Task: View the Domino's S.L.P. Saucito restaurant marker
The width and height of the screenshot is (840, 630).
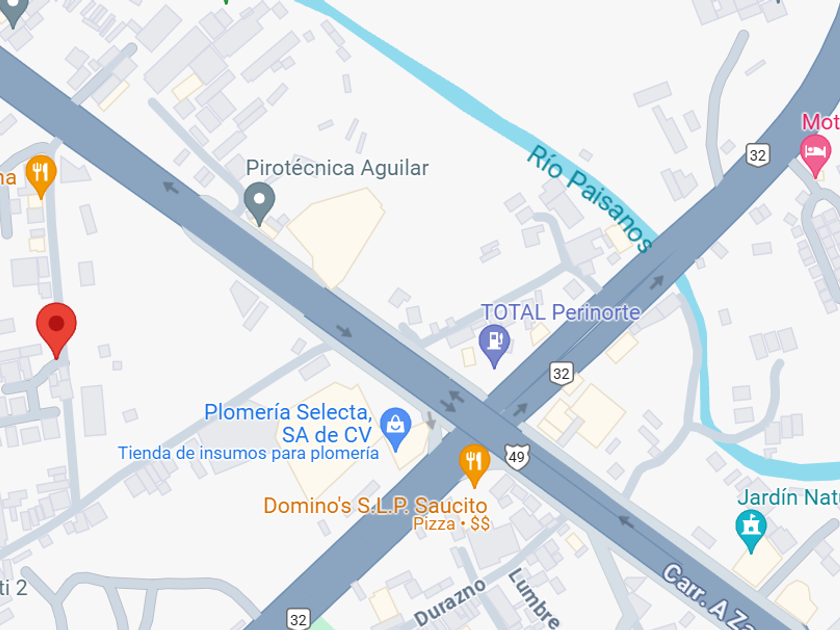Action: 473,460
